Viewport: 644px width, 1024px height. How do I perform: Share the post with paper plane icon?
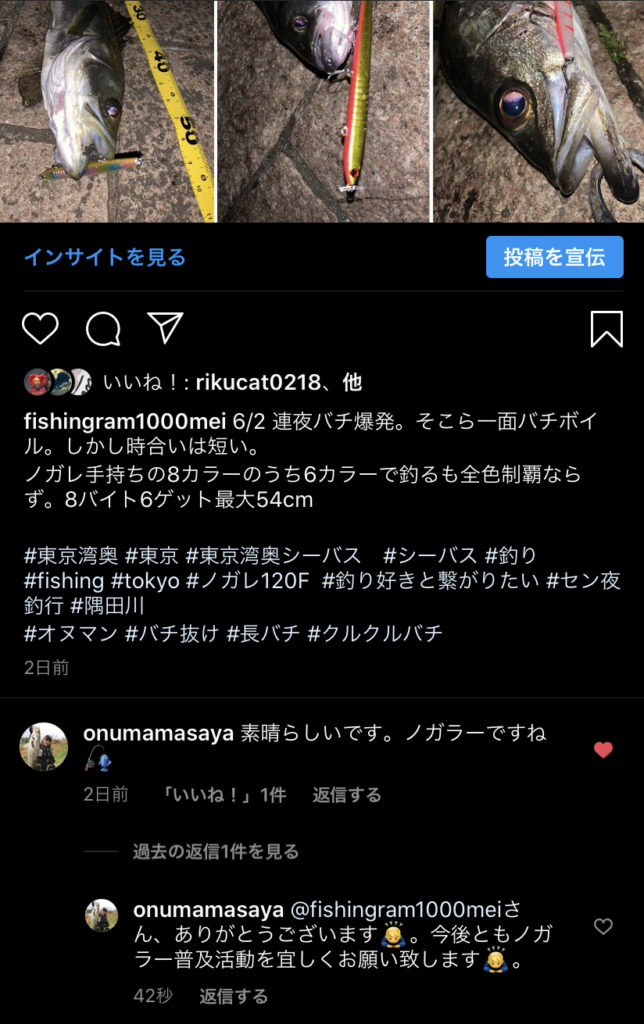click(x=165, y=327)
